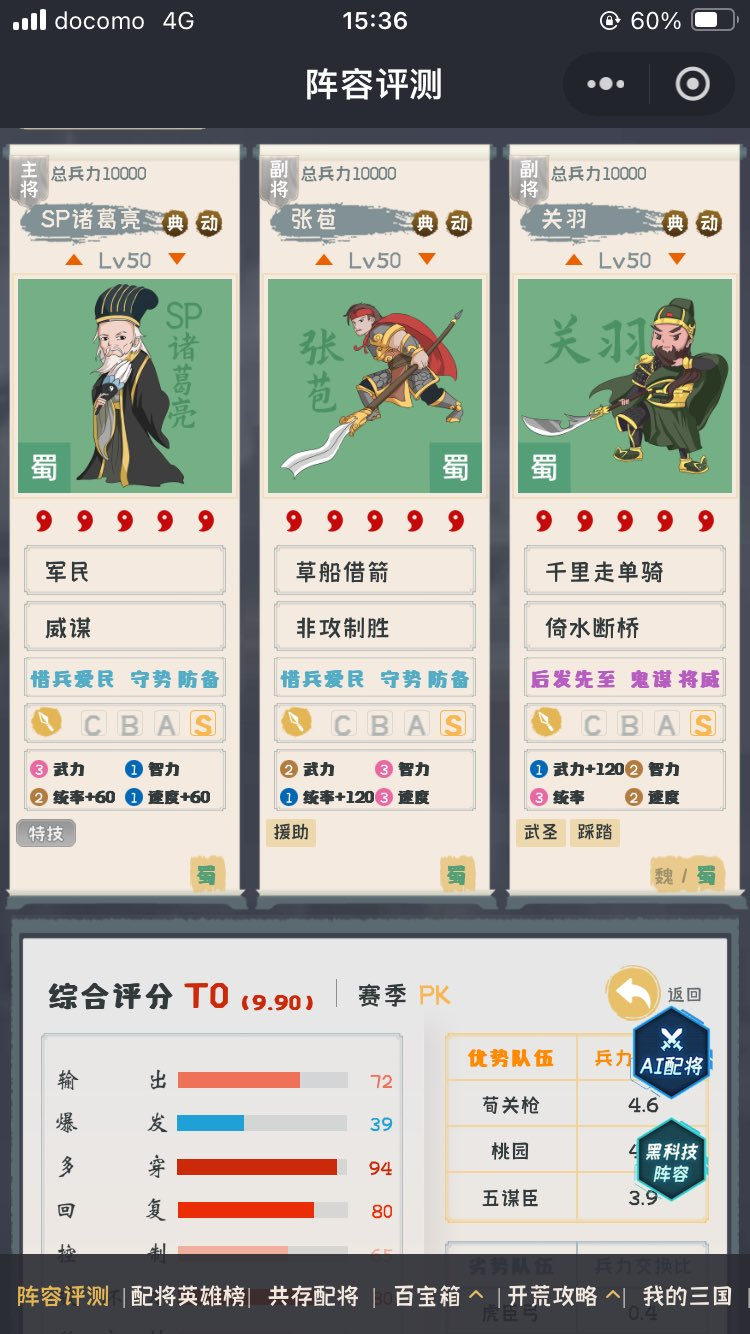This screenshot has height=1334, width=750.
Task: Expand the 百宝箱 menu
Action: (x=438, y=1296)
